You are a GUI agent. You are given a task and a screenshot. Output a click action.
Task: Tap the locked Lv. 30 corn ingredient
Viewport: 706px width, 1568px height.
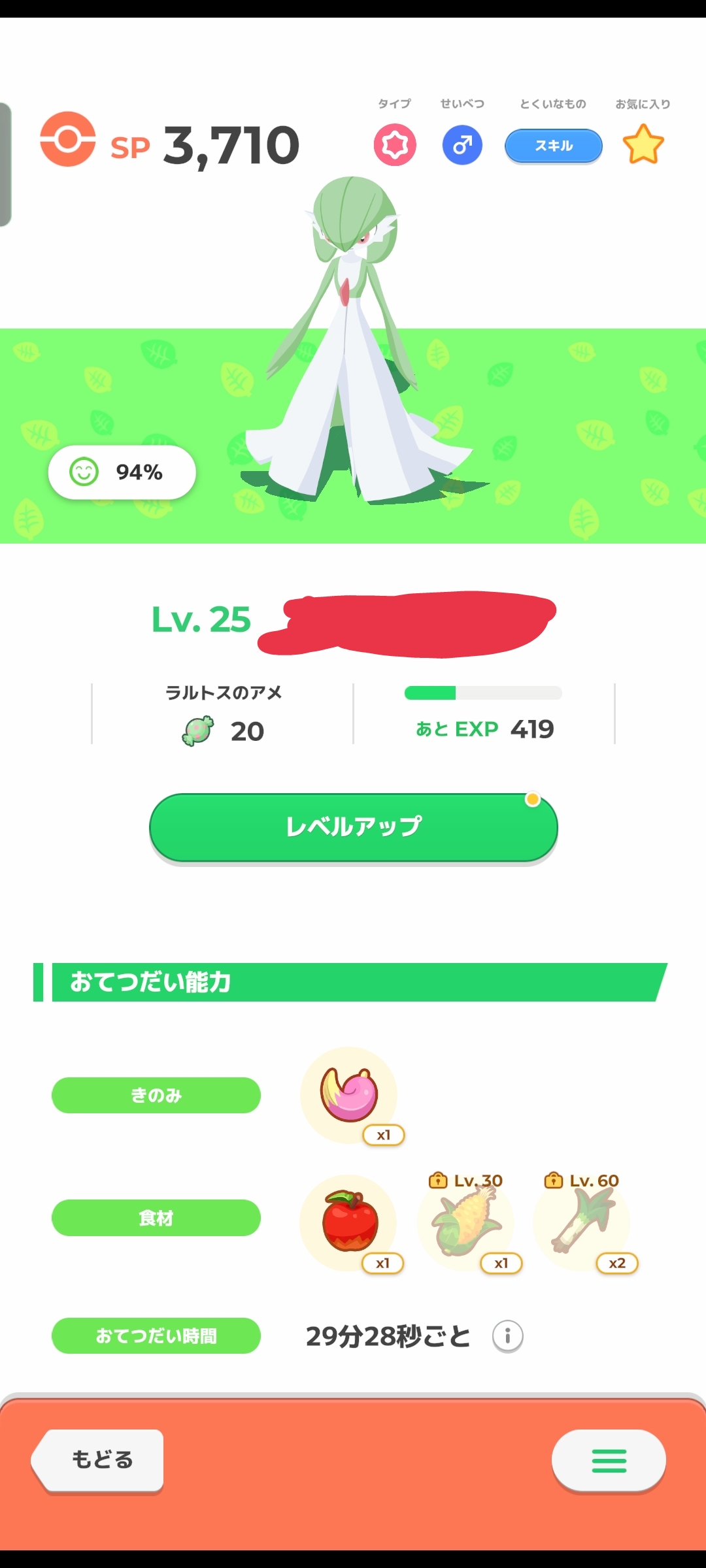pos(465,1222)
